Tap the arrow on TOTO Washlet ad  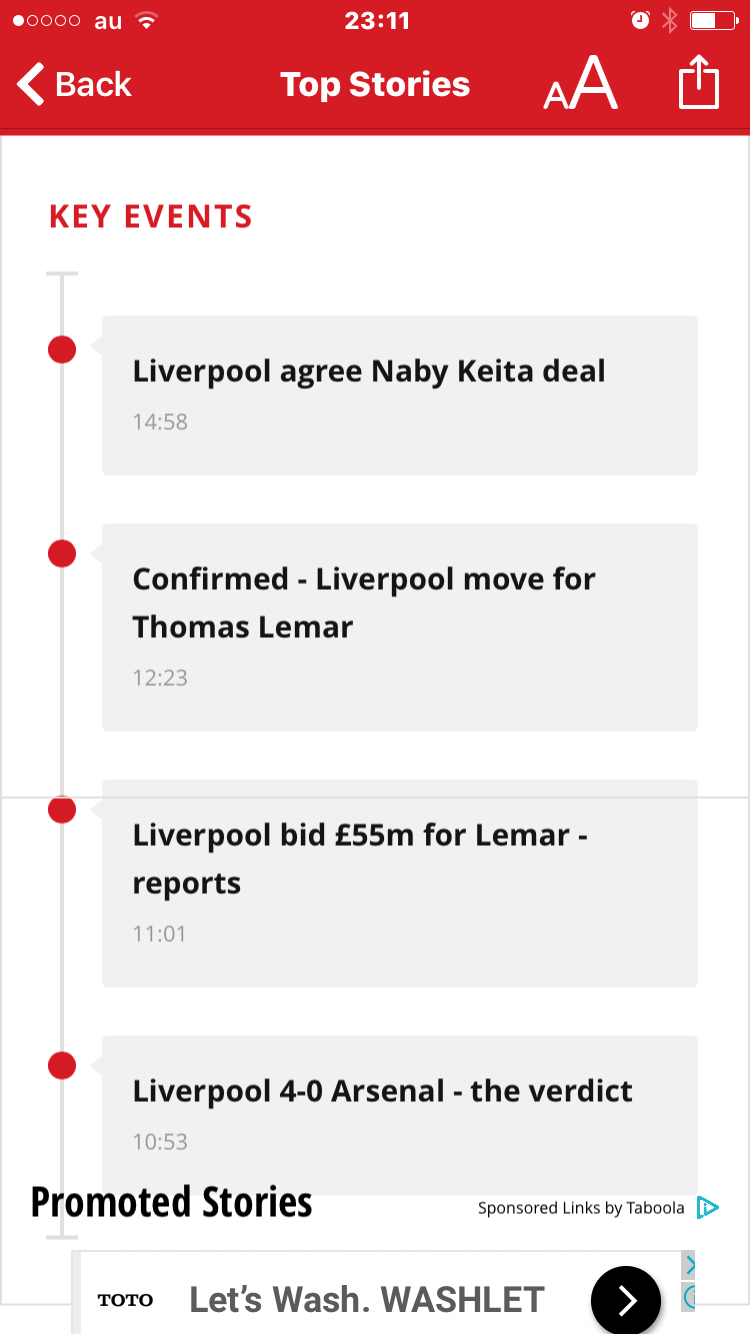(x=625, y=1299)
